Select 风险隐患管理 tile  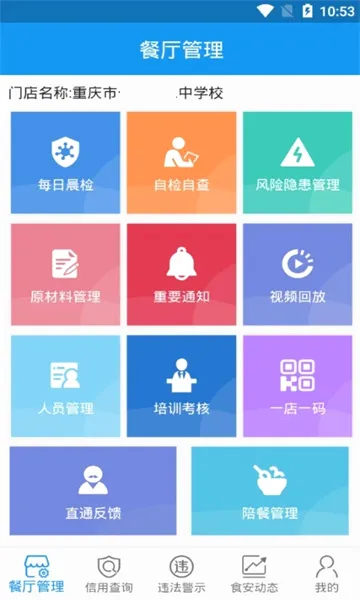(x=298, y=163)
